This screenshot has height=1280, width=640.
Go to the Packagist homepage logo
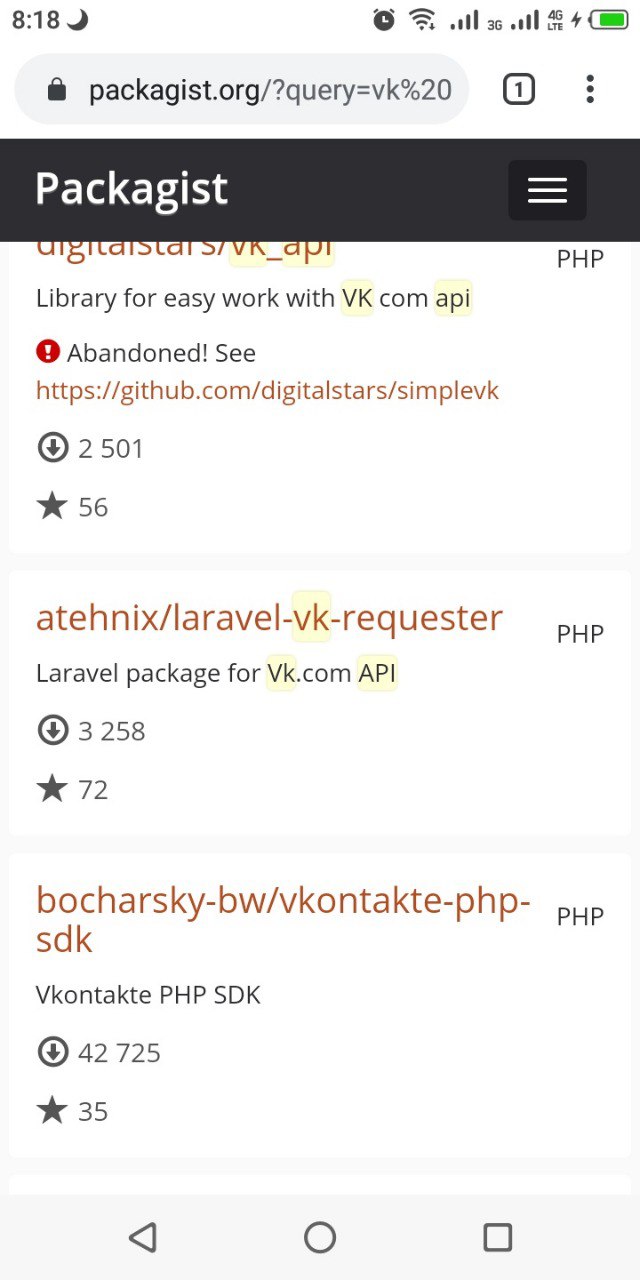131,189
